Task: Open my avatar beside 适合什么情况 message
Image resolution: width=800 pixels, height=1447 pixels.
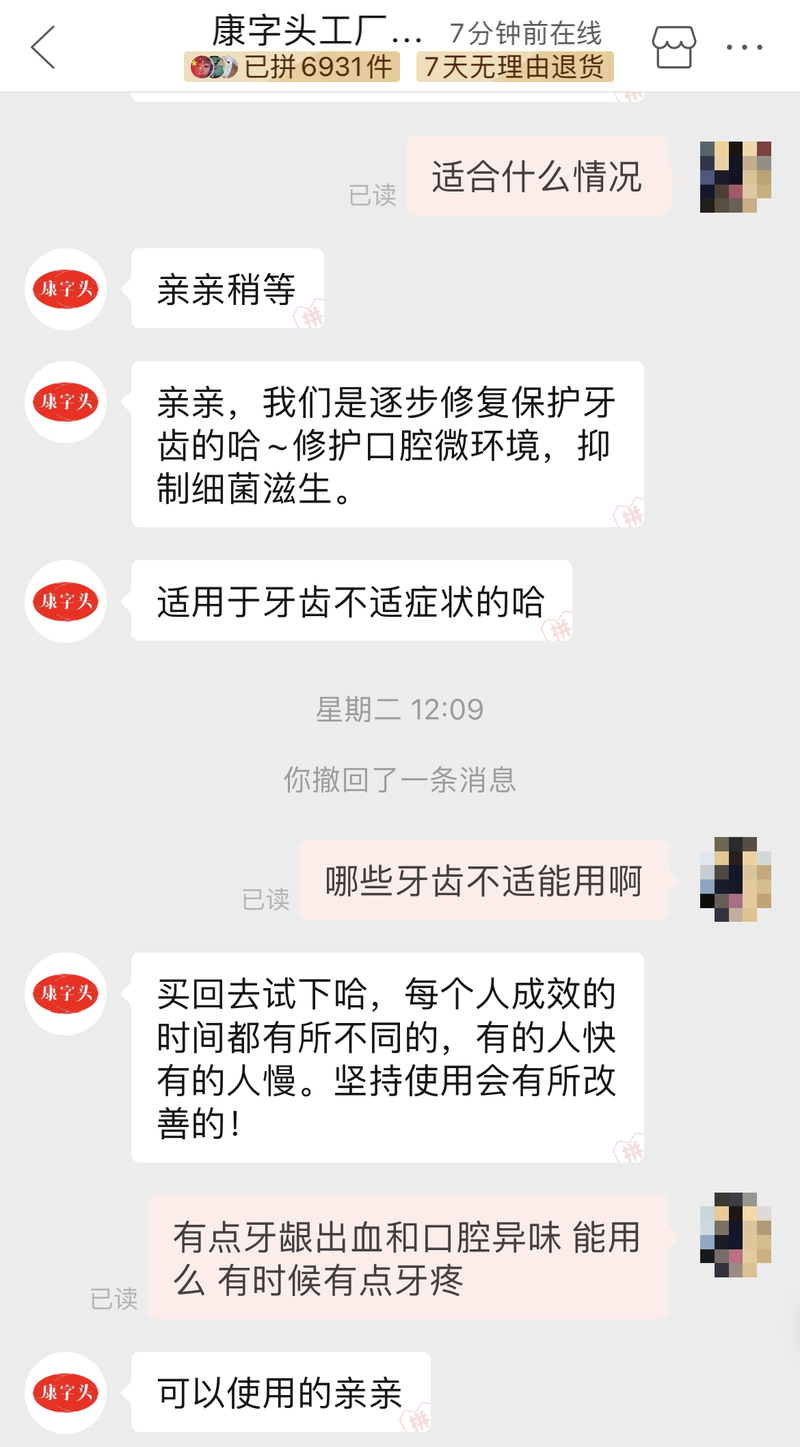Action: 735,176
